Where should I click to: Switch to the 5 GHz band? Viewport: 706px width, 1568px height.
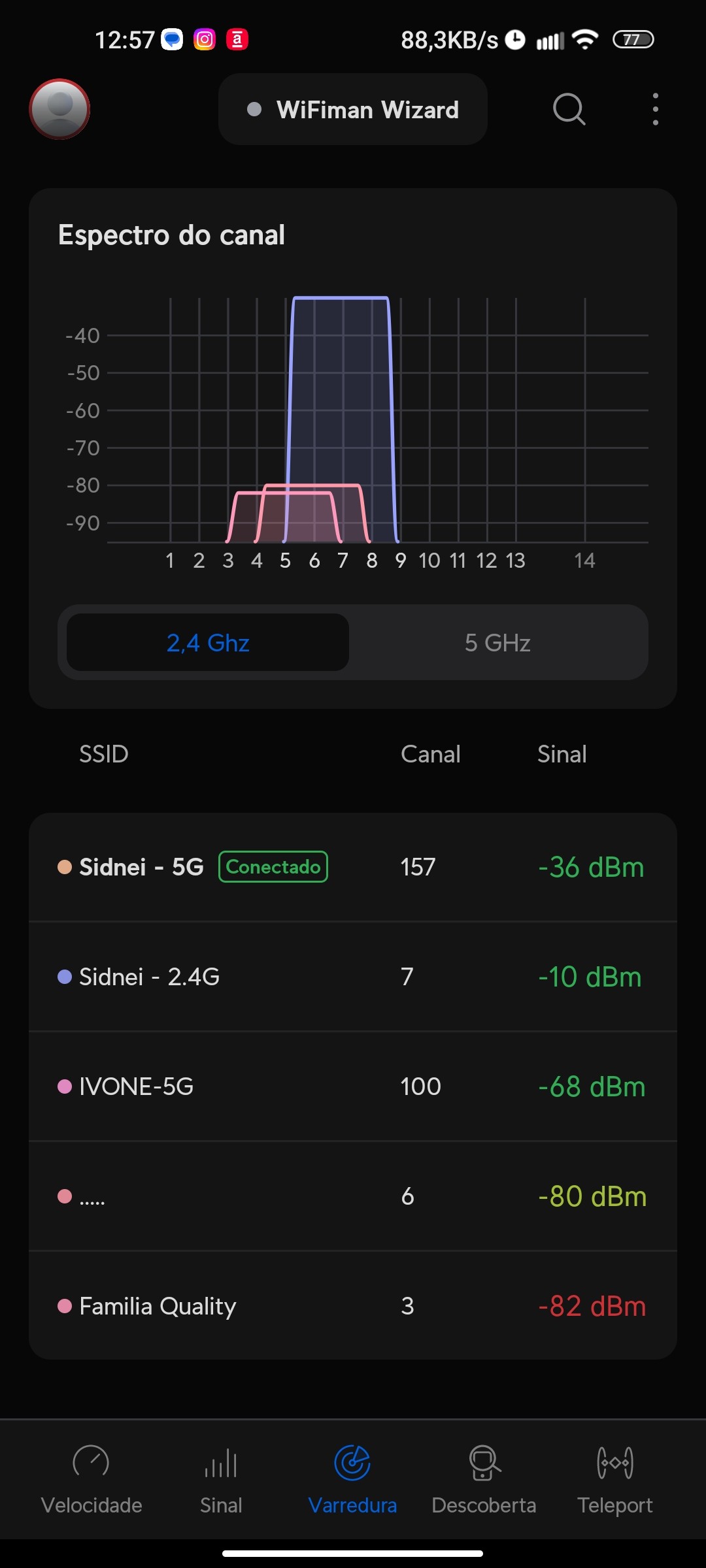(x=497, y=643)
